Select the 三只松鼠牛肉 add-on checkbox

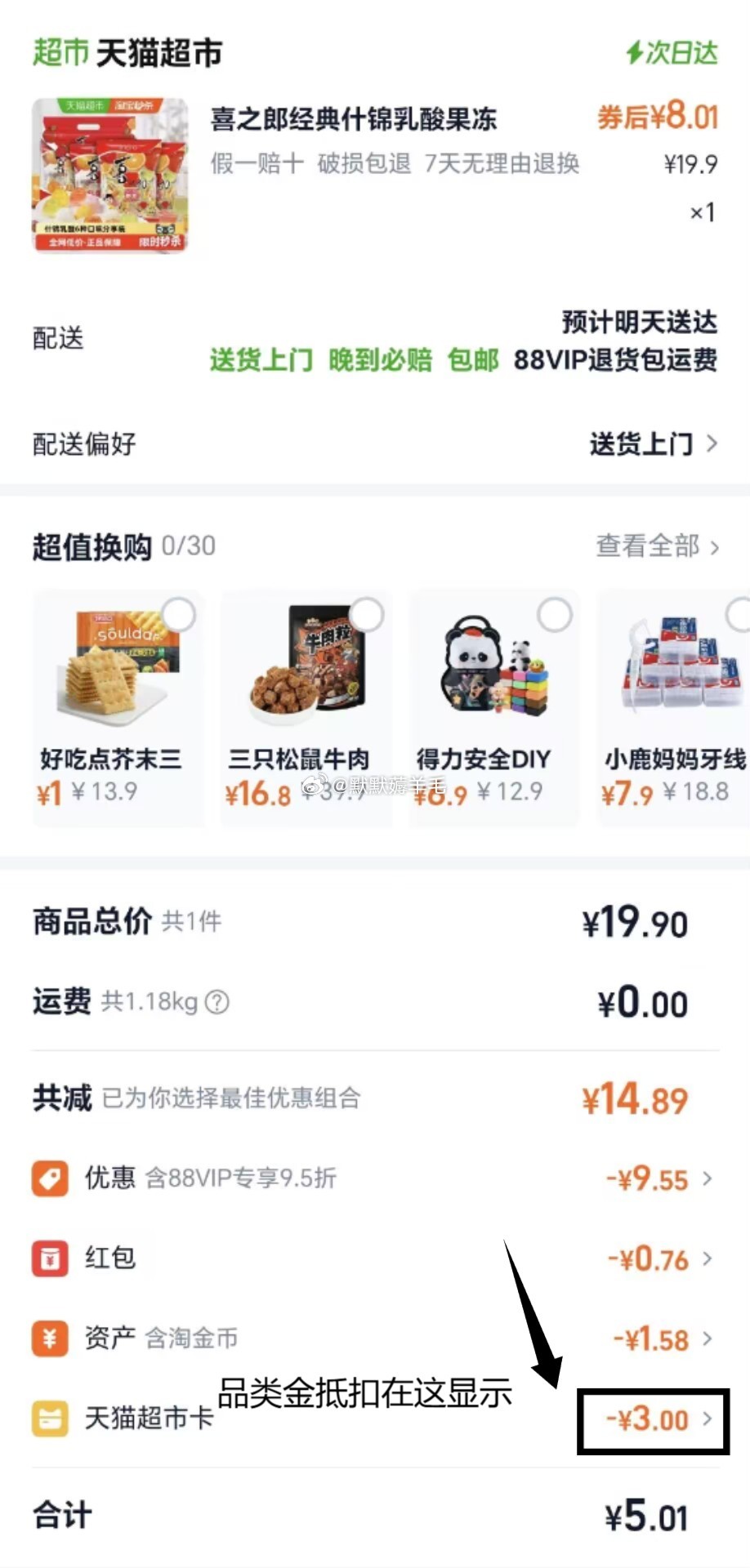368,615
